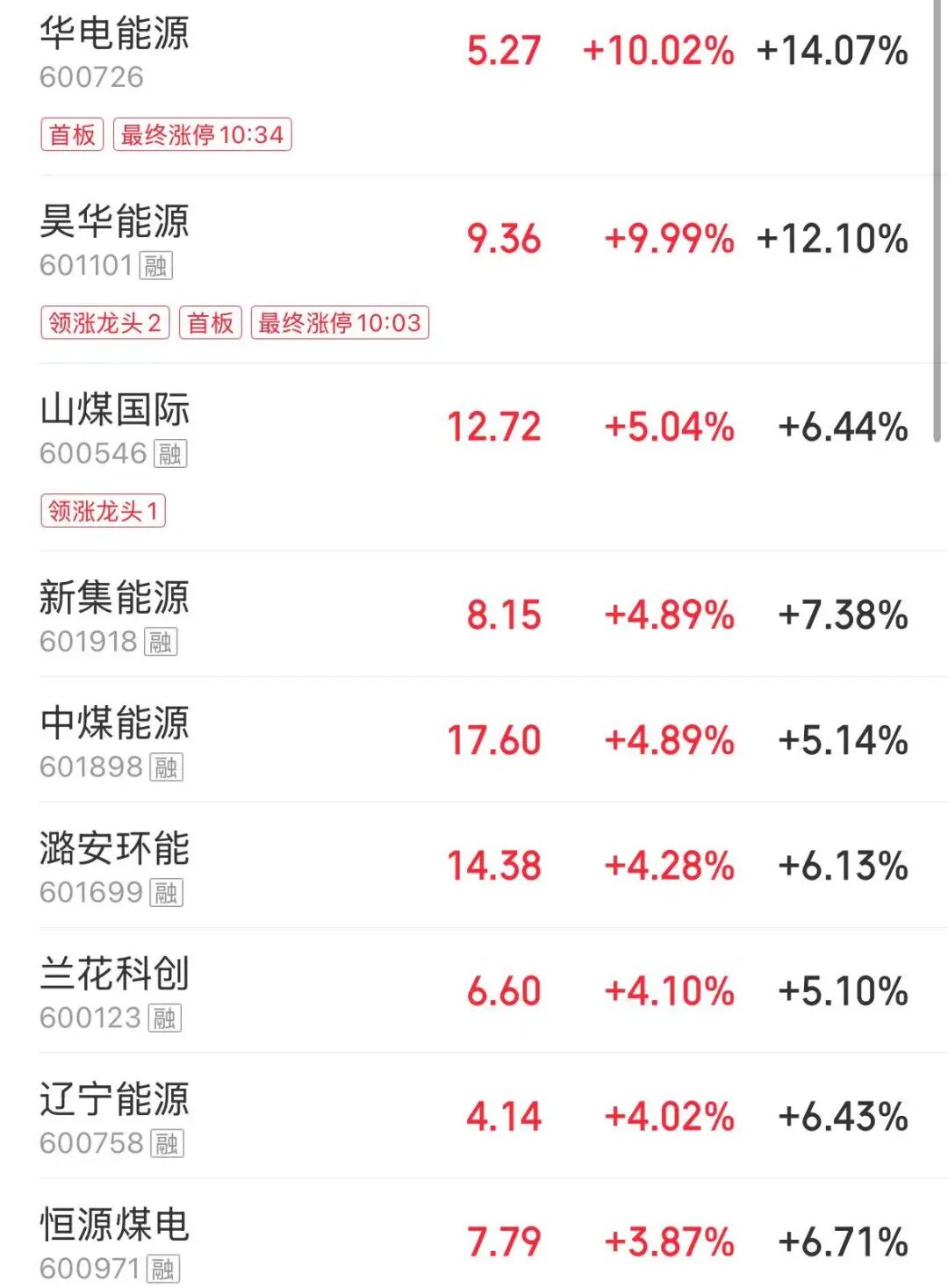Select the 领涨龙头 2 label
948x1288 pixels.
106,323
